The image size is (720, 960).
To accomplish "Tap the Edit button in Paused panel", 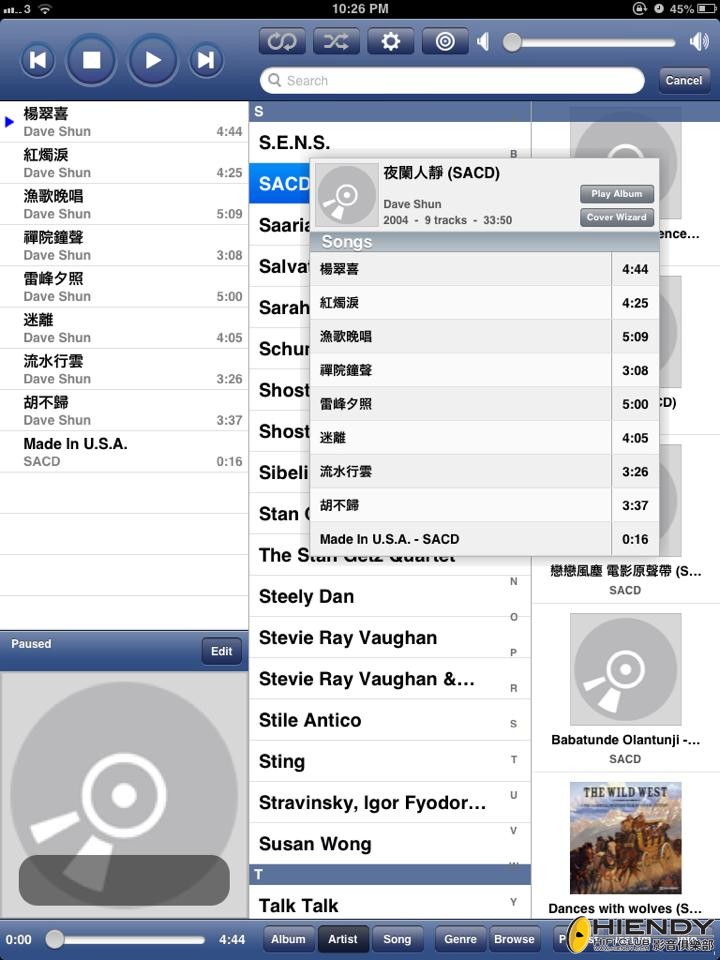I will coord(221,651).
